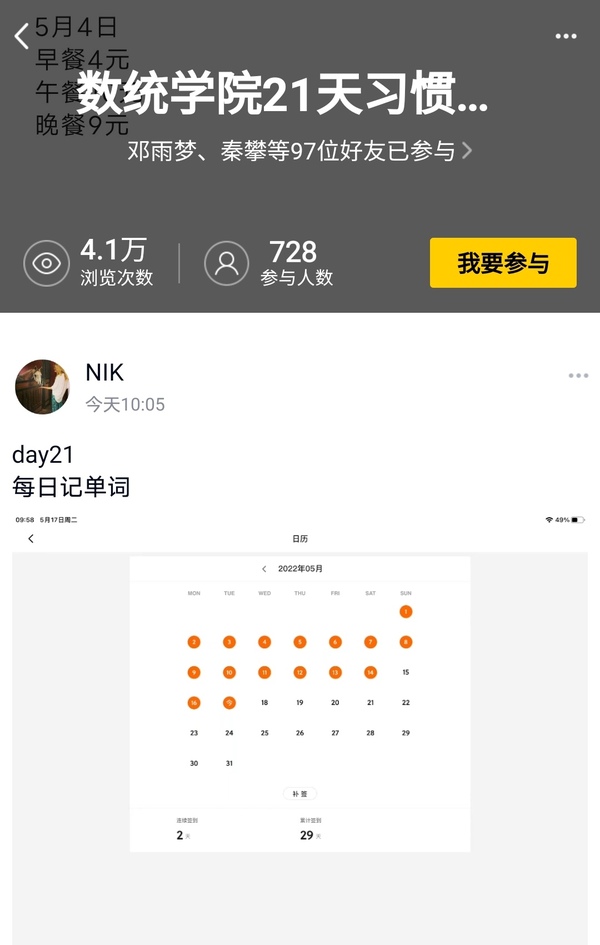Screen dimensions: 600x945
Task: View the 97 friends who joined
Action: pyautogui.click(x=300, y=152)
